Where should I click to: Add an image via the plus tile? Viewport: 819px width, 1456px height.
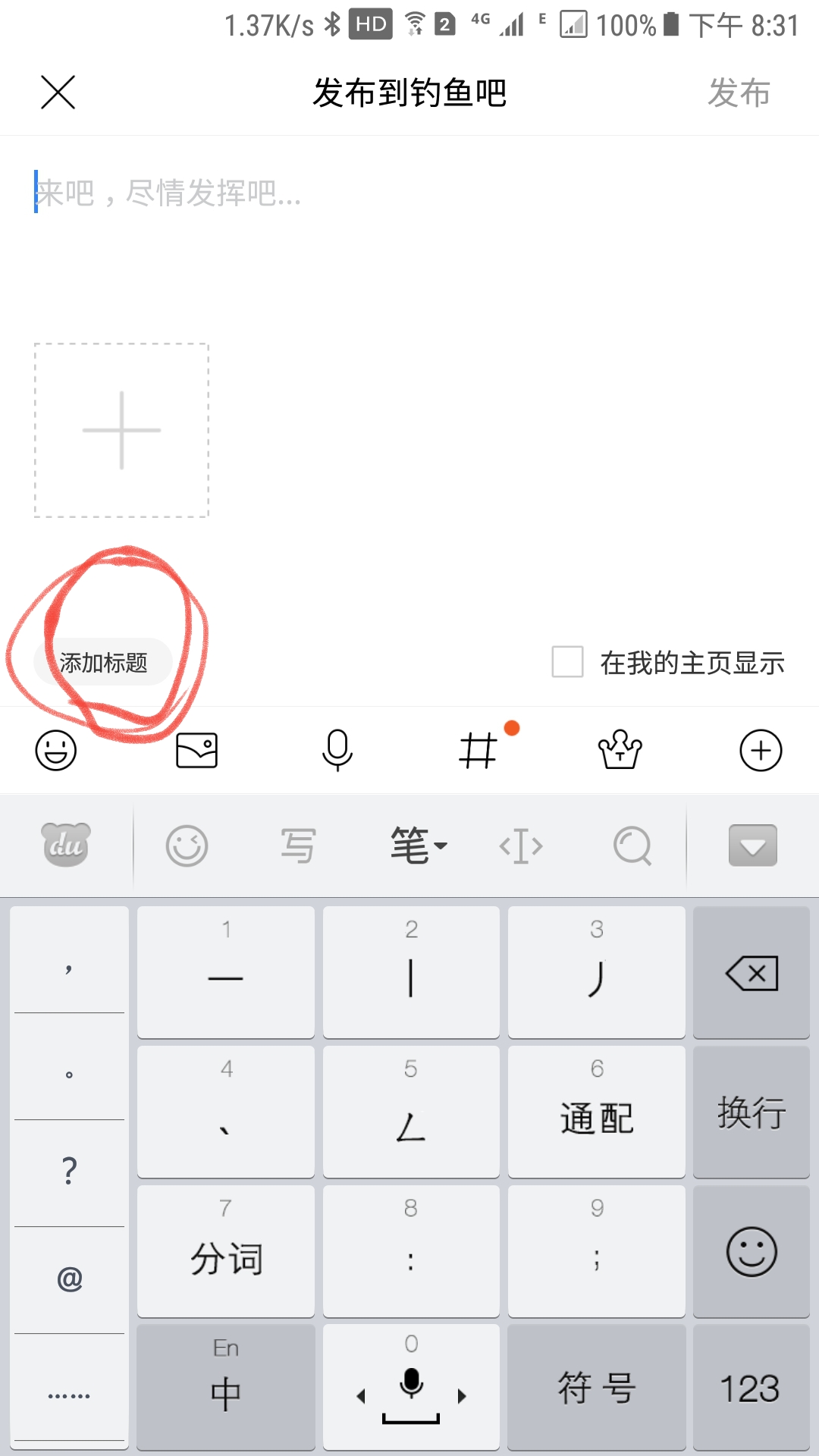pos(121,430)
